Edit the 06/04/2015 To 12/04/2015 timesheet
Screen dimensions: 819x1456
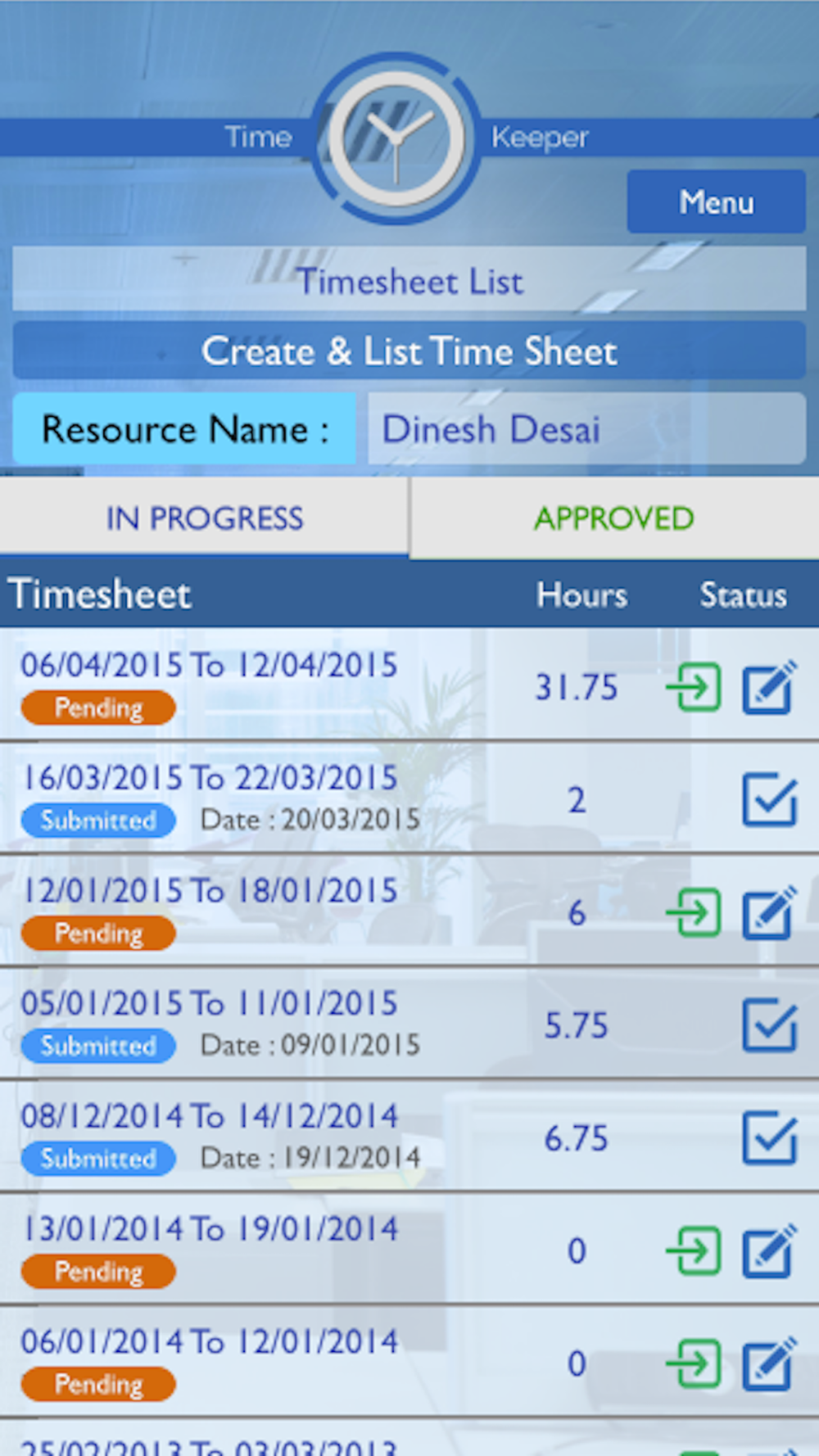pos(769,687)
